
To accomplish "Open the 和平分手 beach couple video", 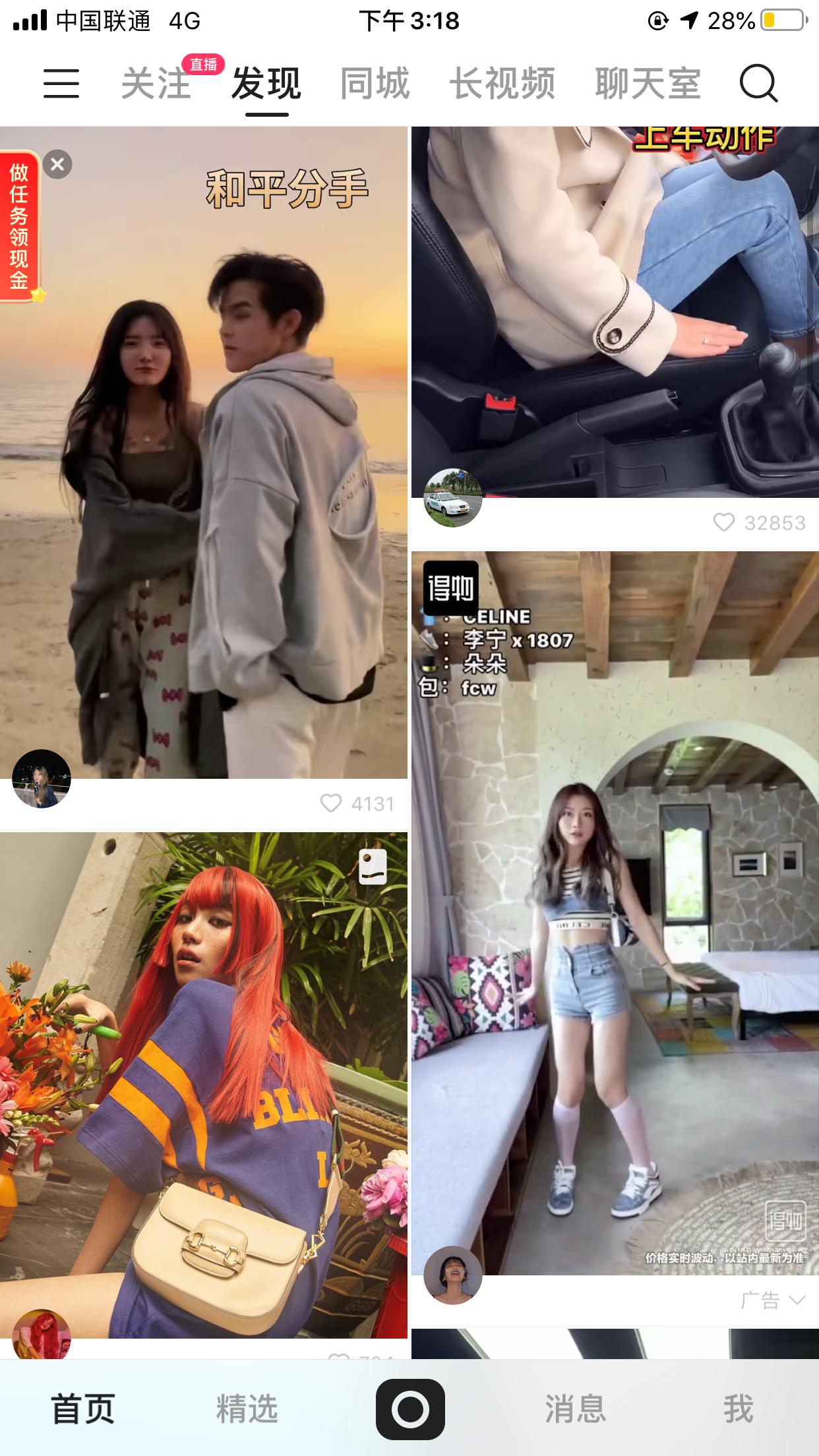I will tap(203, 462).
